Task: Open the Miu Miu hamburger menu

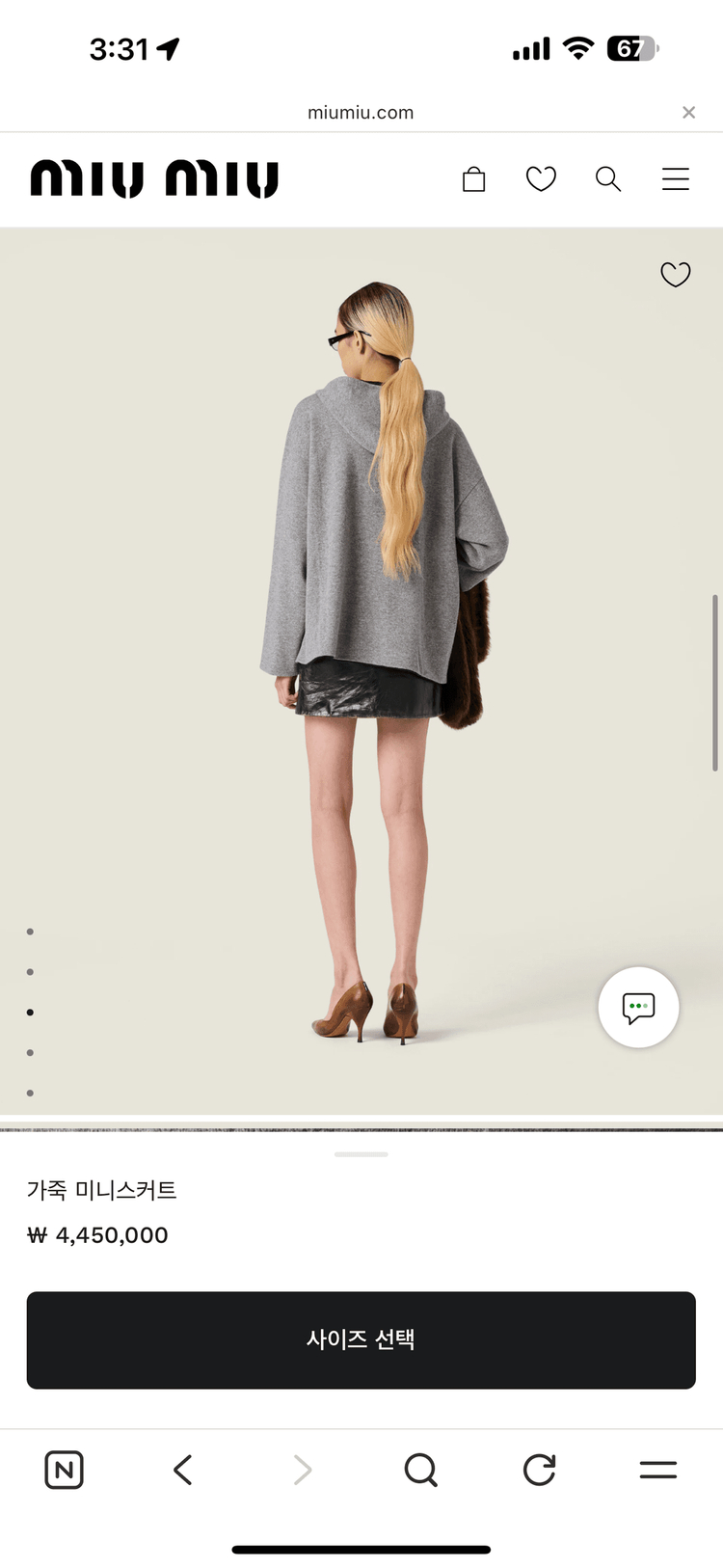Action: click(x=675, y=179)
